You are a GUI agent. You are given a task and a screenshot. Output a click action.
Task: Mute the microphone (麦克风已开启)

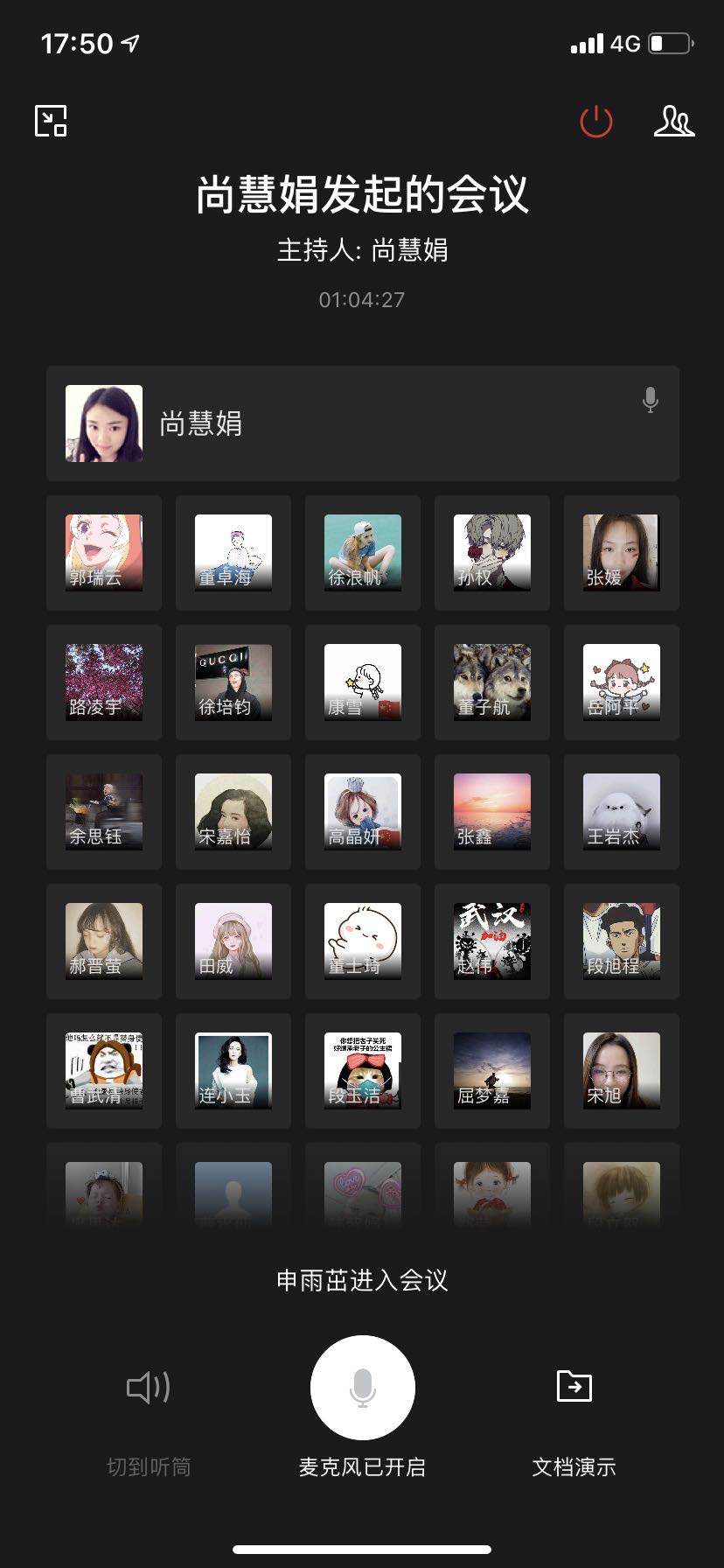click(362, 1387)
